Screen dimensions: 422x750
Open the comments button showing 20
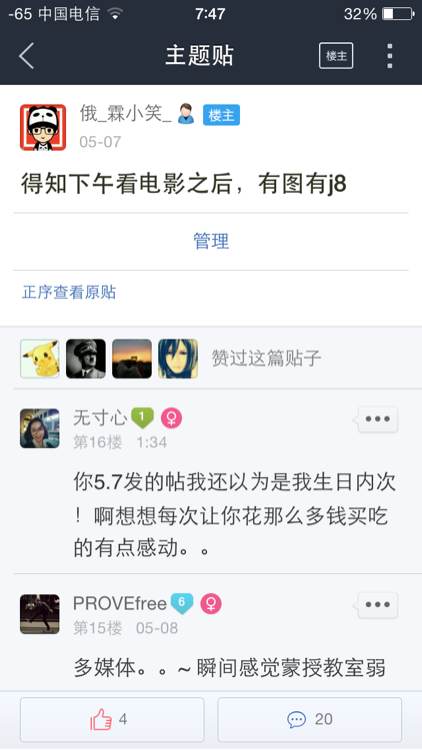coord(310,720)
